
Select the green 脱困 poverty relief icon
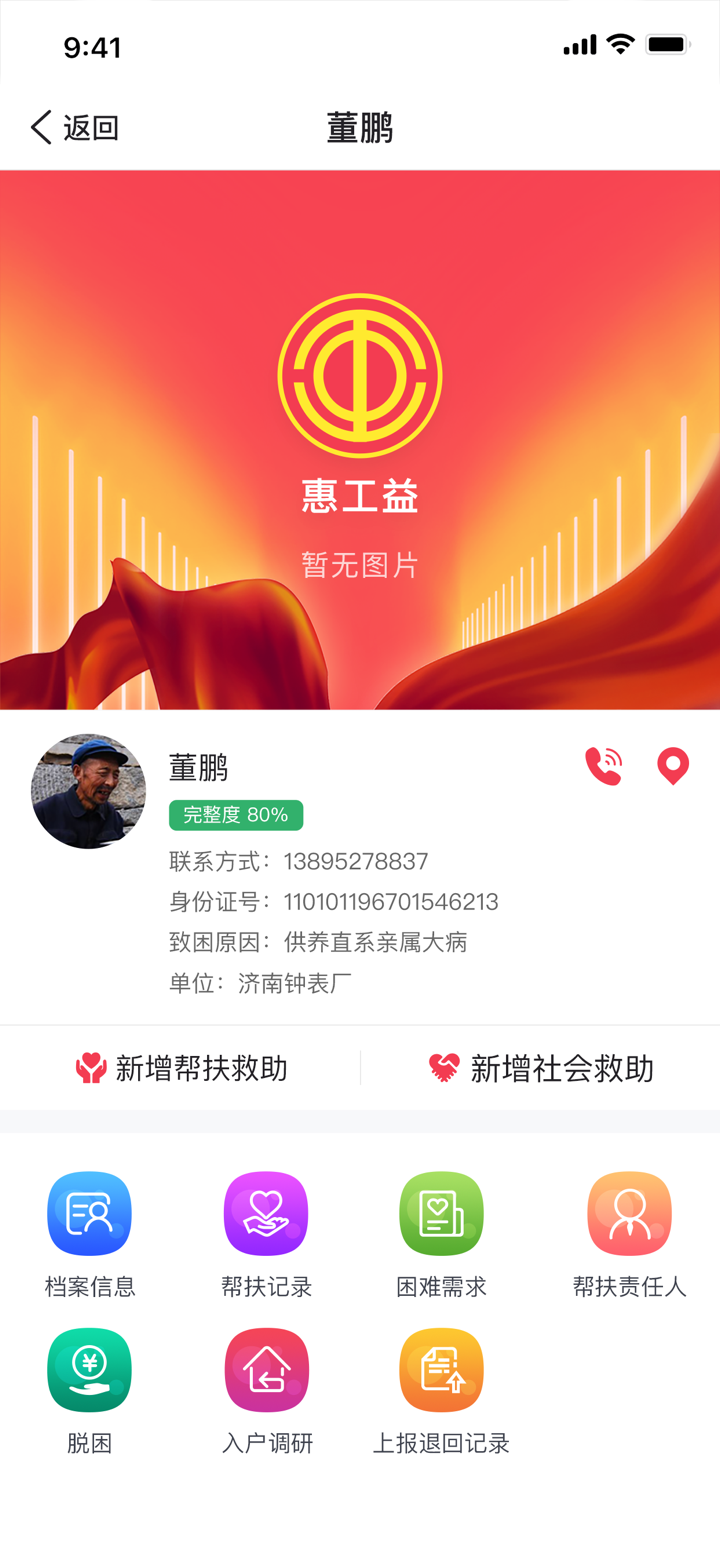click(x=89, y=1369)
